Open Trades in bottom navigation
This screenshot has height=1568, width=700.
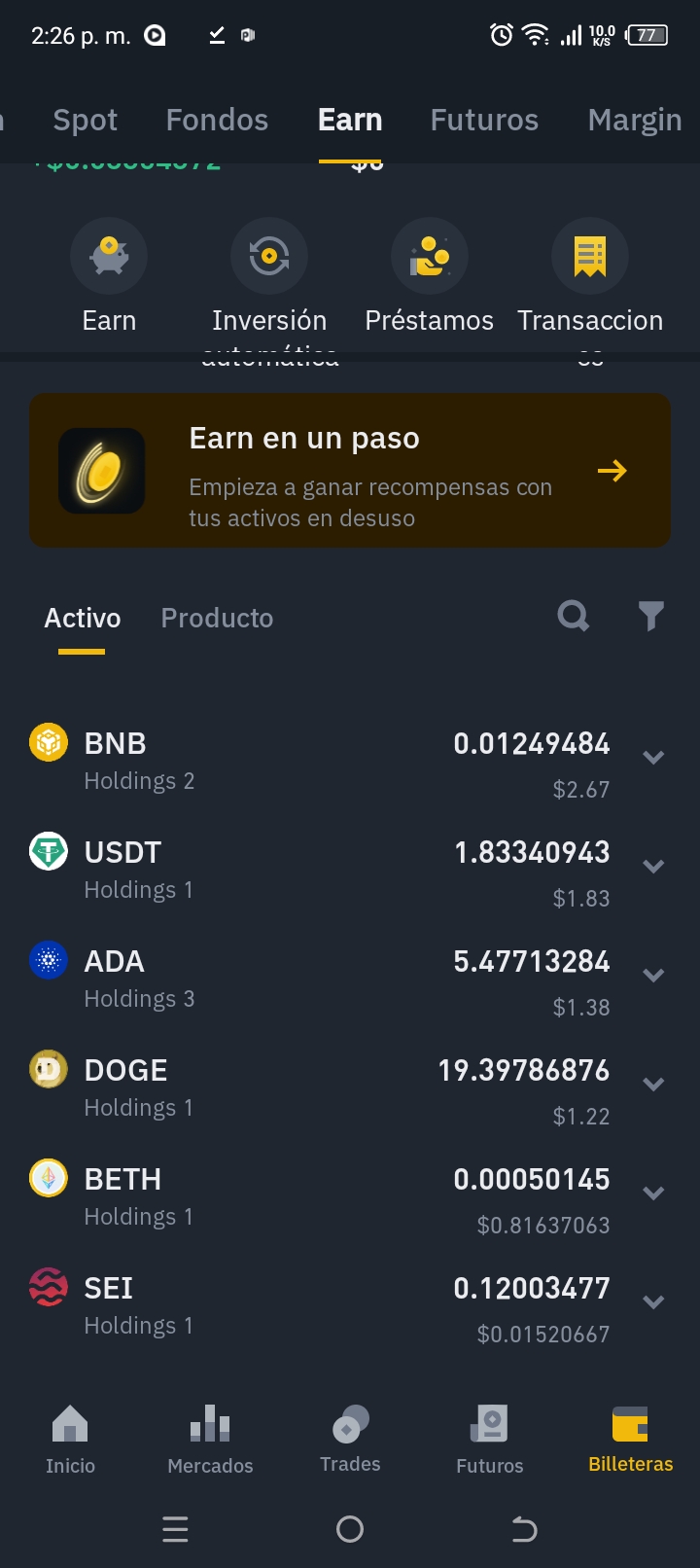350,1440
